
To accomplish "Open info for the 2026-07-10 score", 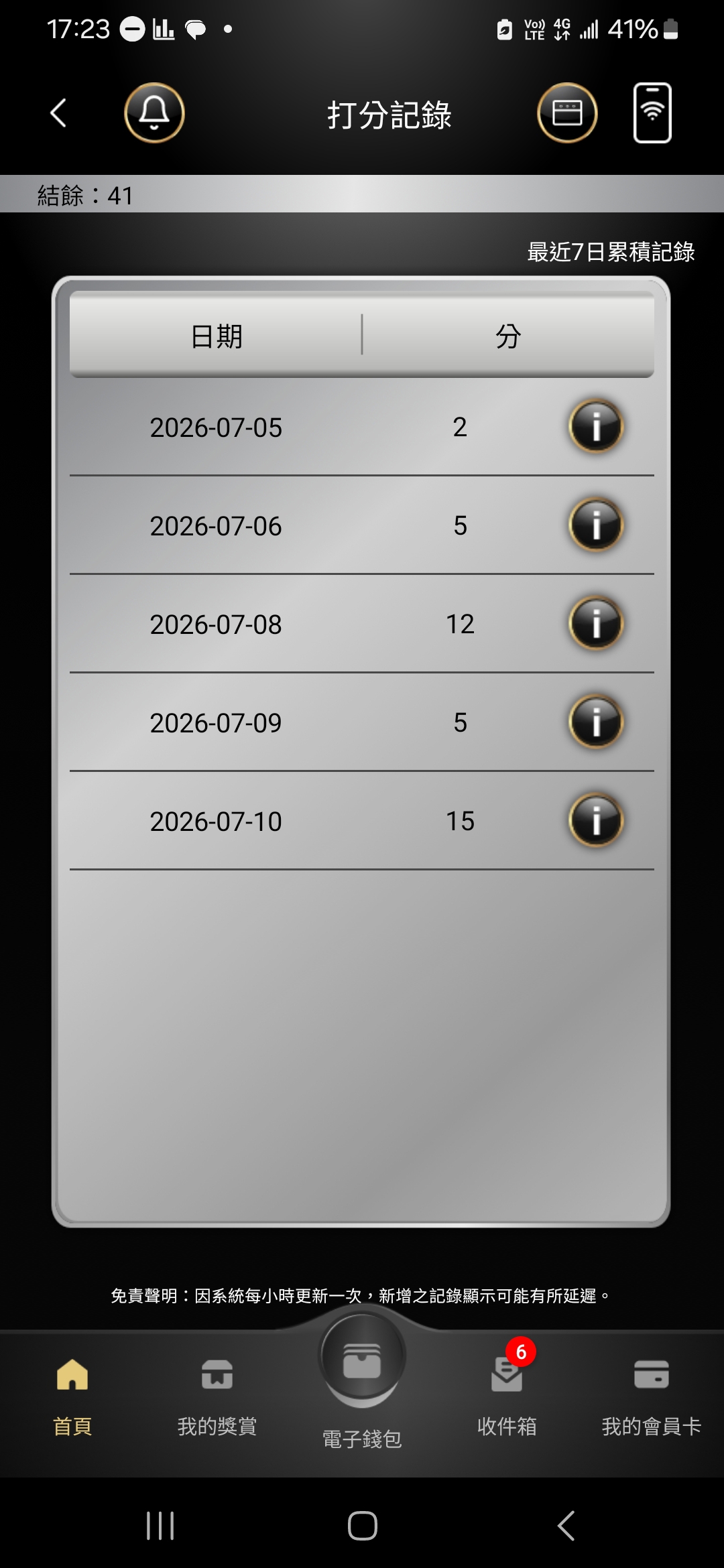I will 596,820.
